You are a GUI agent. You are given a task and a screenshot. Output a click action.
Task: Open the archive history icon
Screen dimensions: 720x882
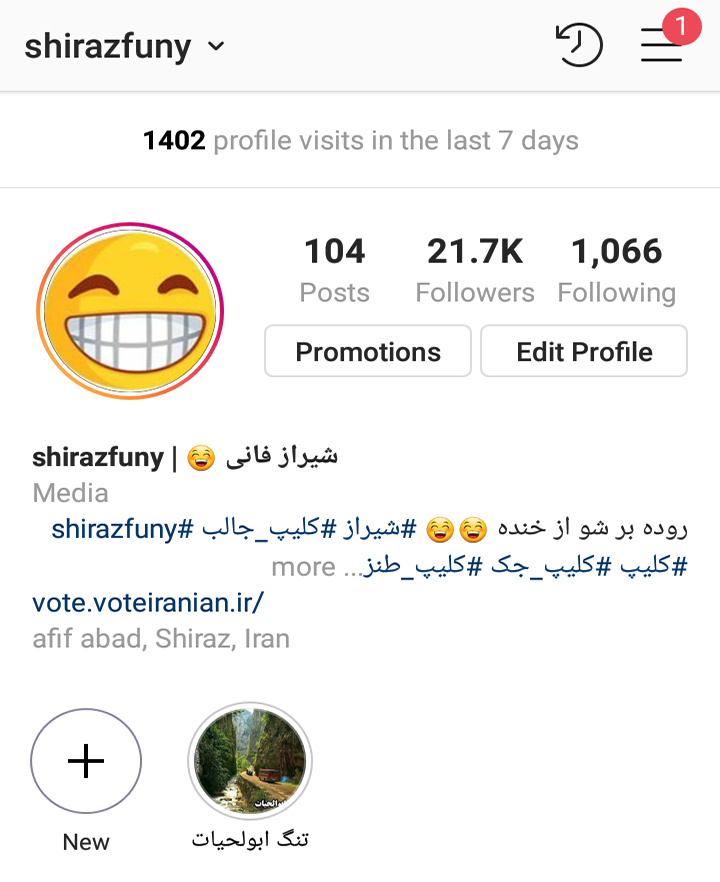[x=578, y=46]
